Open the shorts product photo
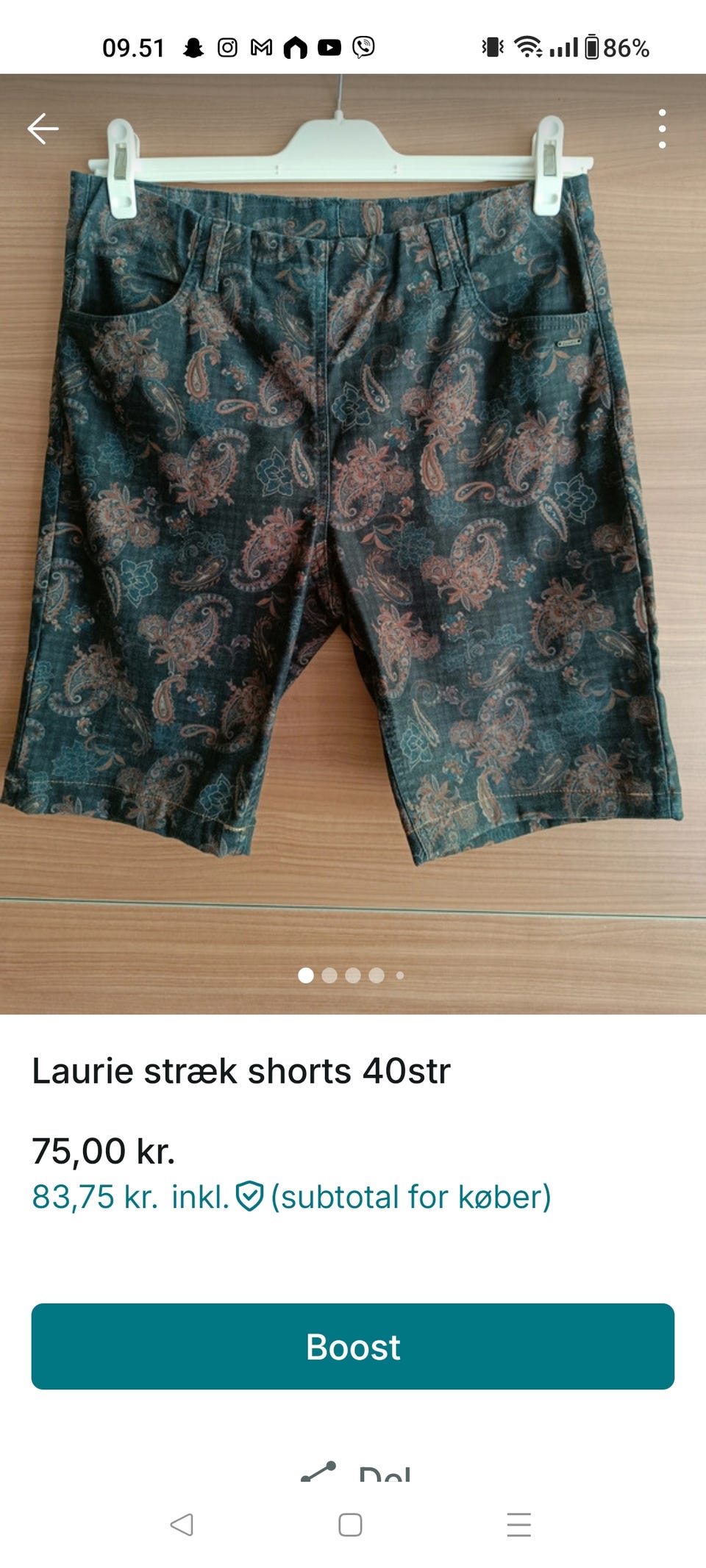The height and width of the screenshot is (1568, 706). pyautogui.click(x=353, y=544)
